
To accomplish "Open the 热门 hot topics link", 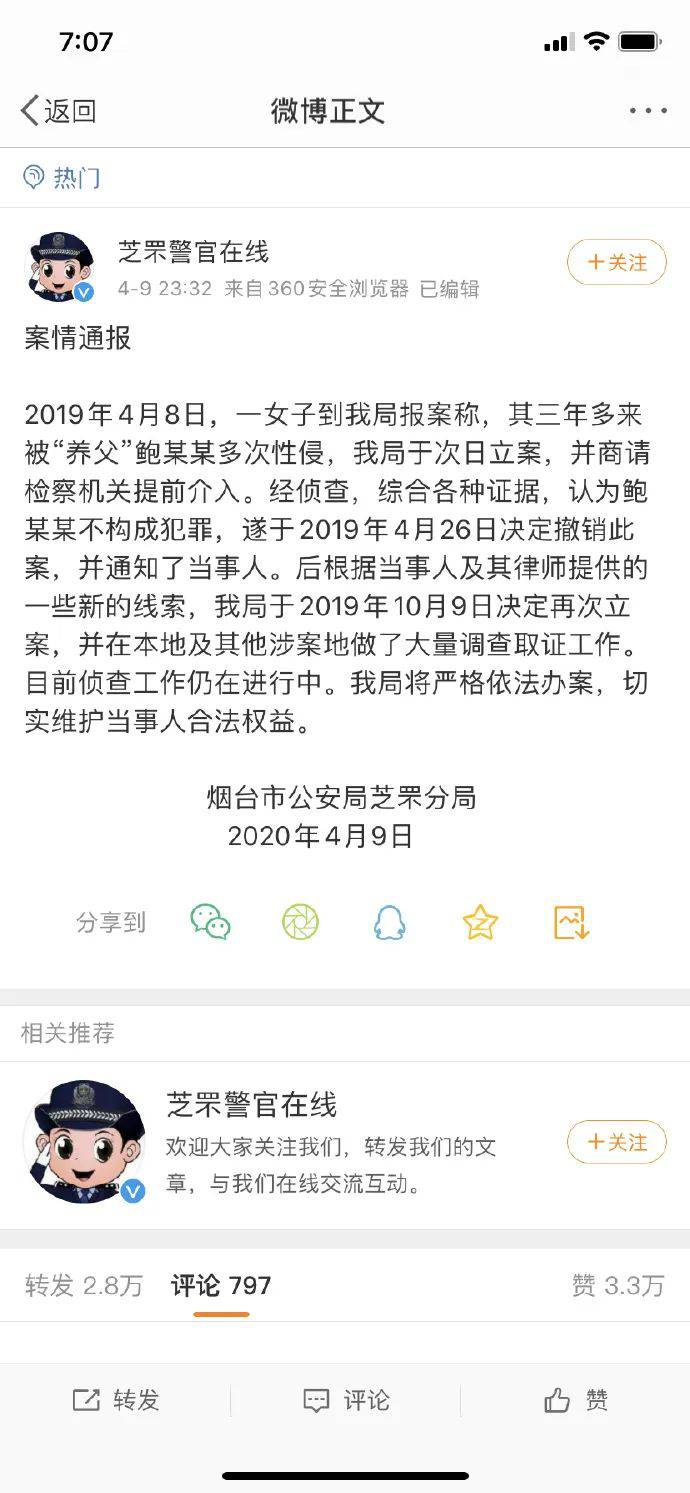I will (62, 178).
